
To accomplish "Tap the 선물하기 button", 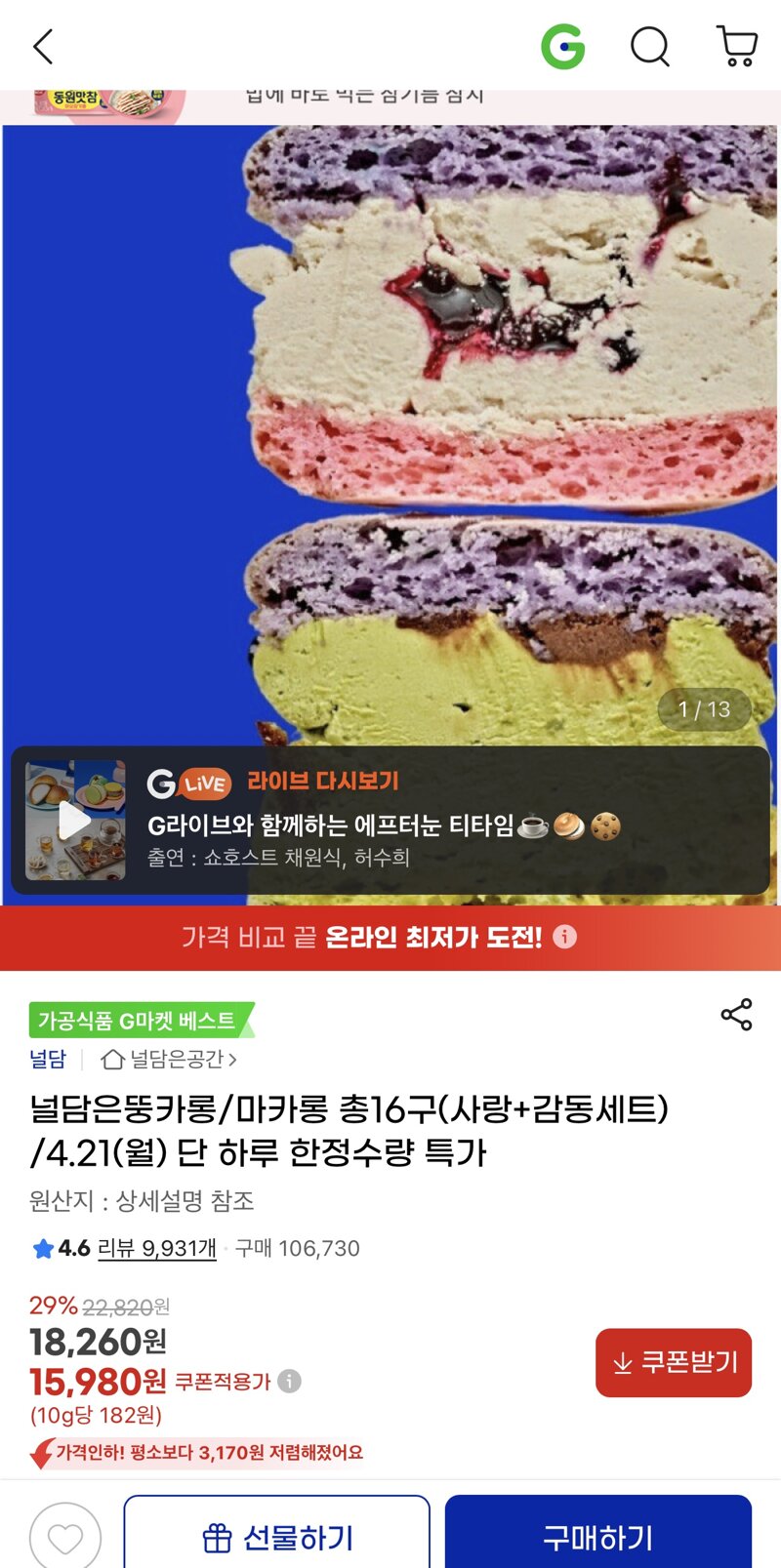I will click(x=276, y=1538).
